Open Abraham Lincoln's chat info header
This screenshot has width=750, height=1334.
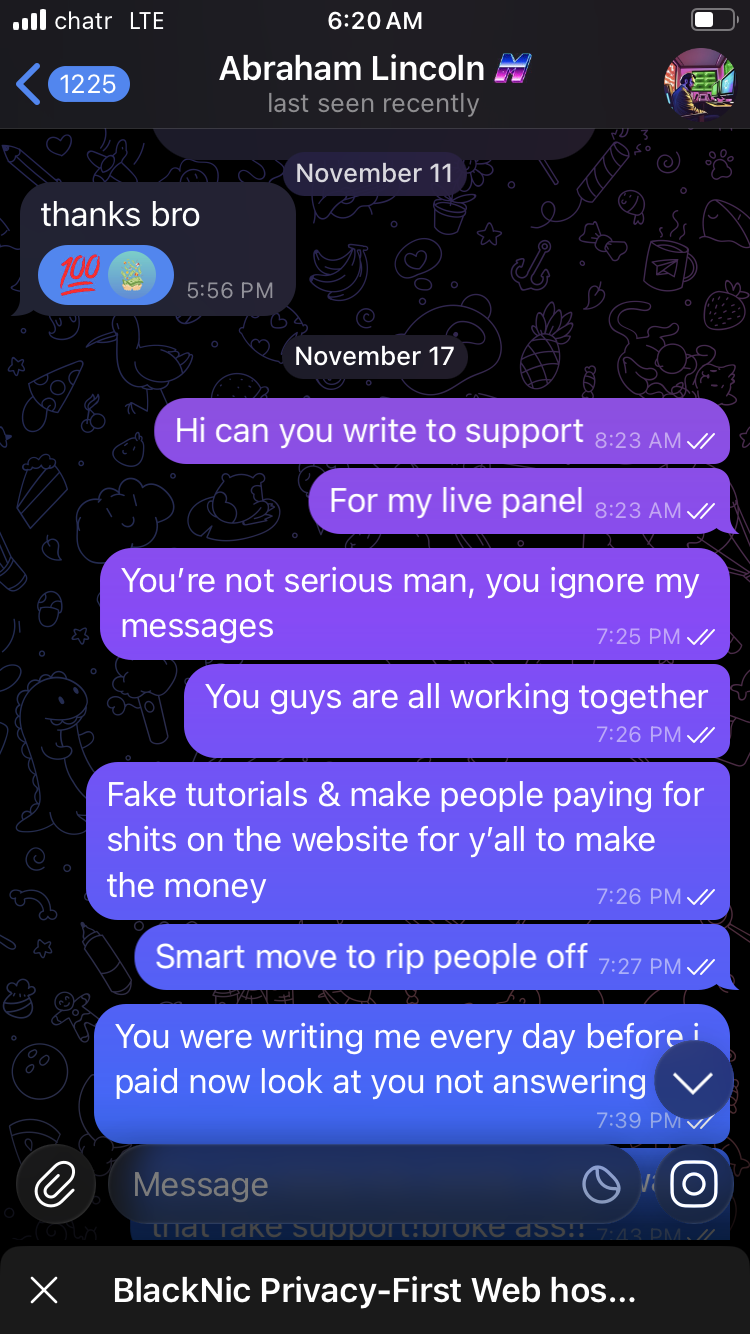click(374, 84)
